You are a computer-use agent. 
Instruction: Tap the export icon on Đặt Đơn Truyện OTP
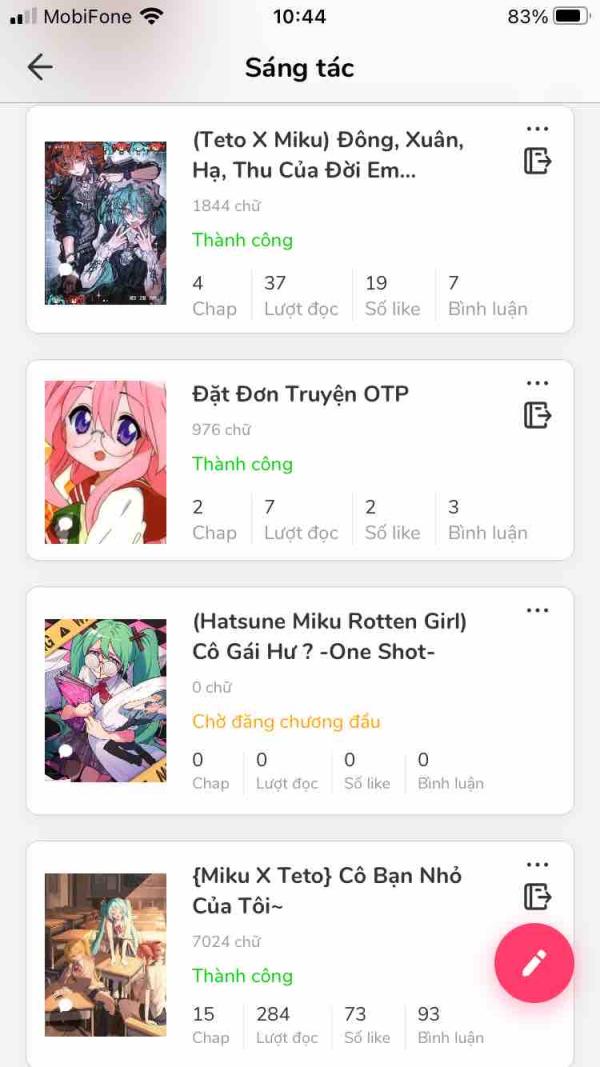click(x=537, y=415)
